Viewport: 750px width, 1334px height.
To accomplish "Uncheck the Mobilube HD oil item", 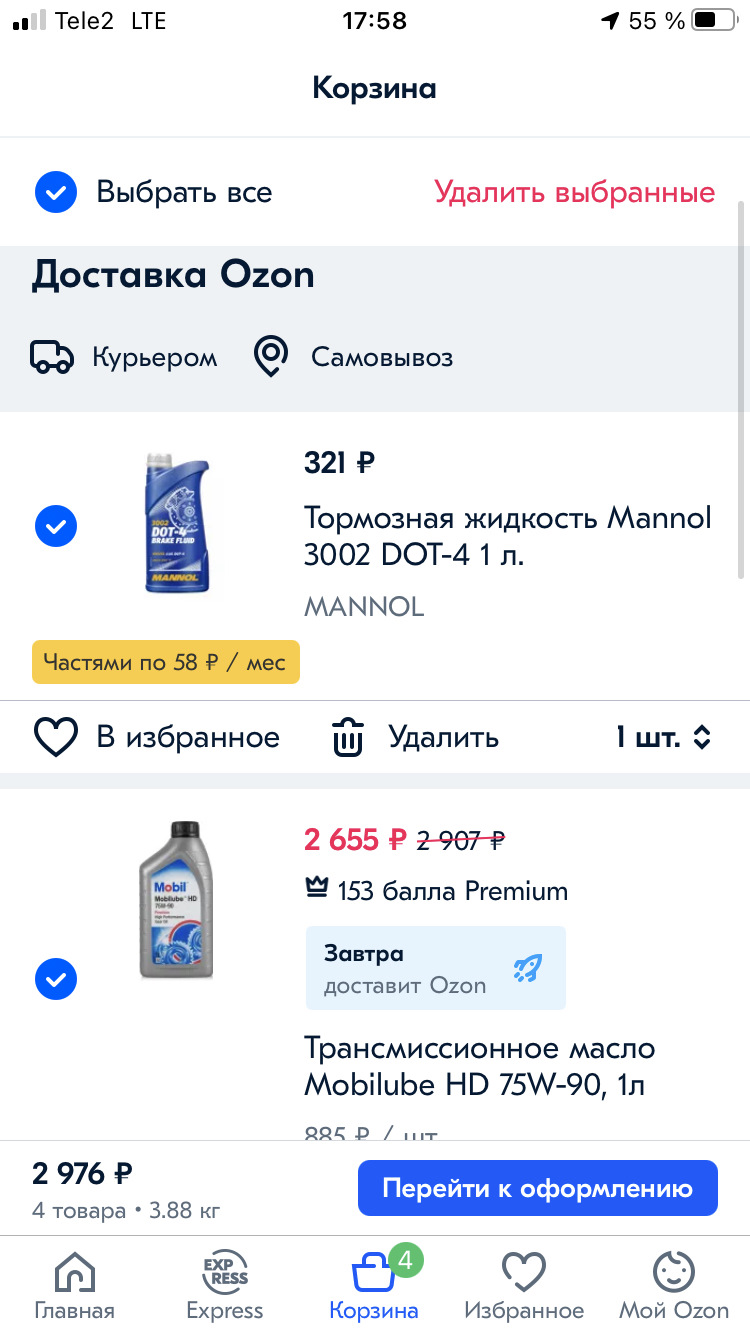I will [56, 978].
